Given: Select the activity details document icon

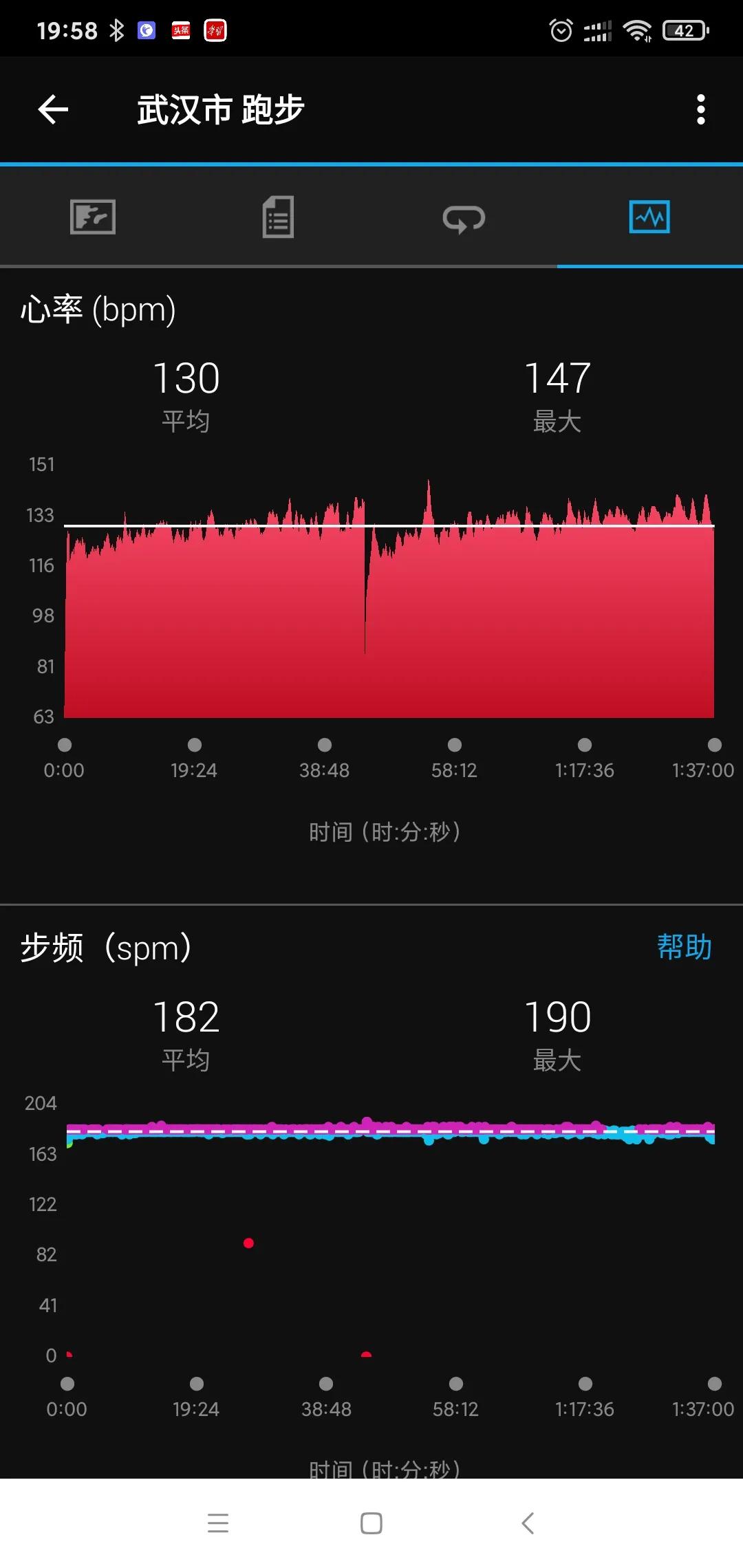Looking at the screenshot, I should coord(279,217).
